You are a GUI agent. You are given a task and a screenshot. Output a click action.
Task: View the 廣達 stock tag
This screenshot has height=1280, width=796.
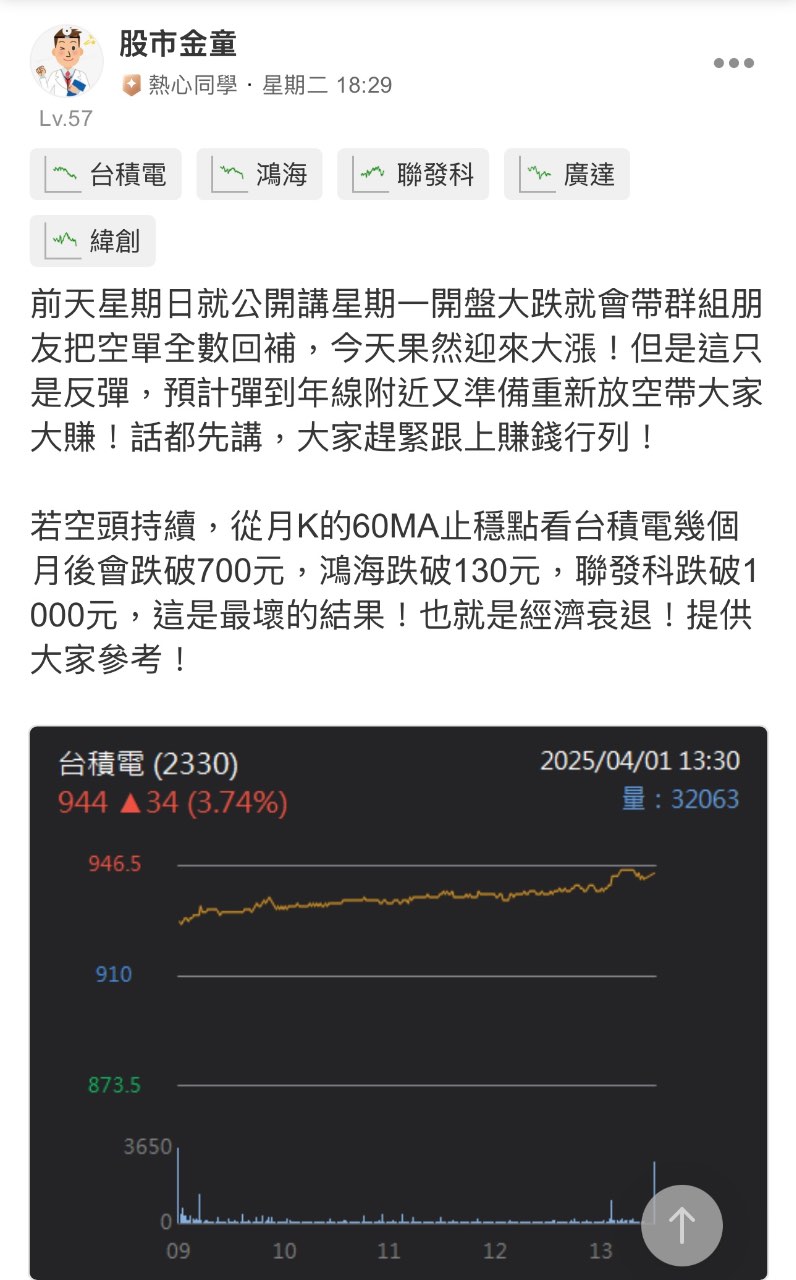[567, 175]
